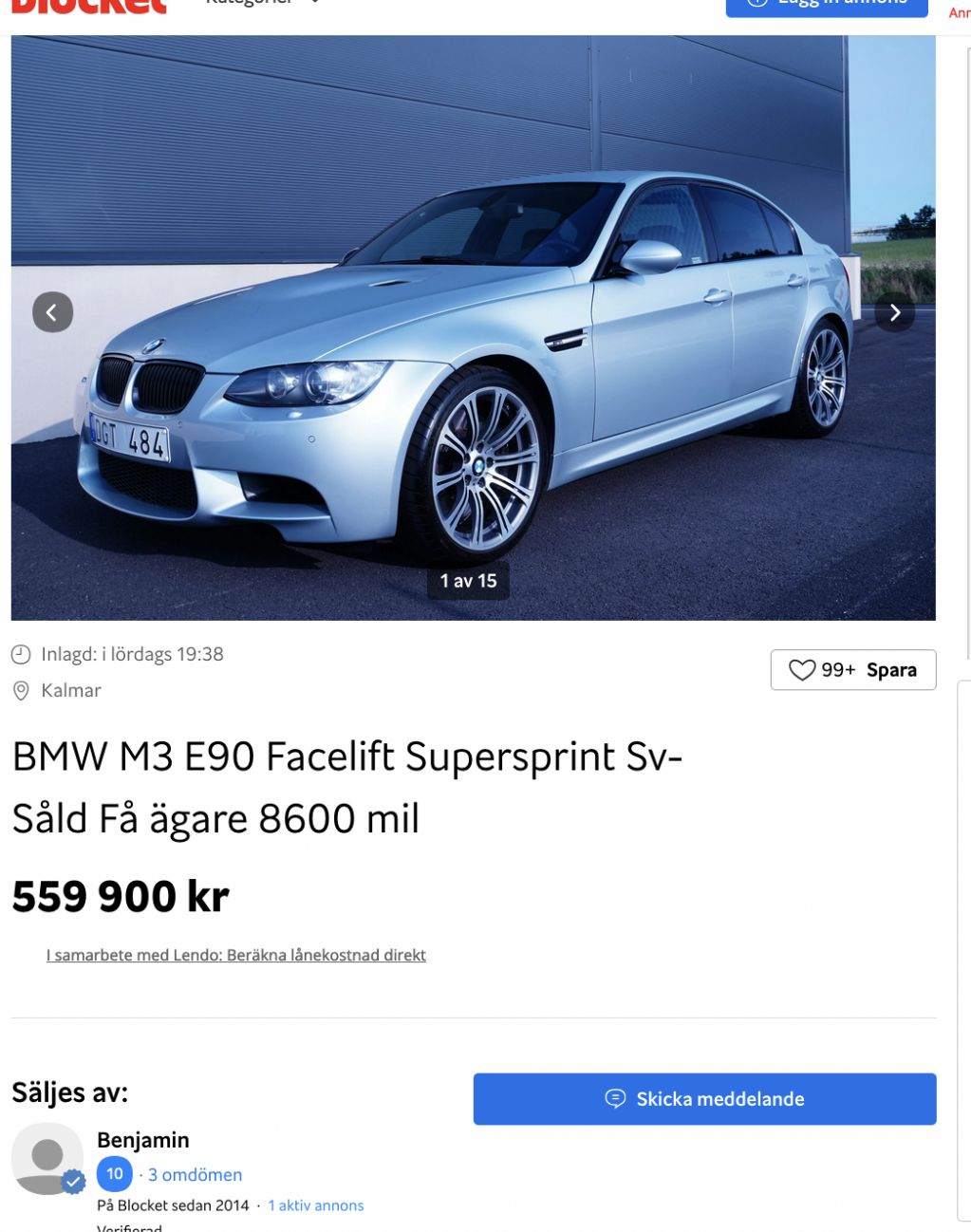This screenshot has height=1232, width=971.
Task: Save this BMW M3 listing with Spara
Action: click(x=852, y=670)
